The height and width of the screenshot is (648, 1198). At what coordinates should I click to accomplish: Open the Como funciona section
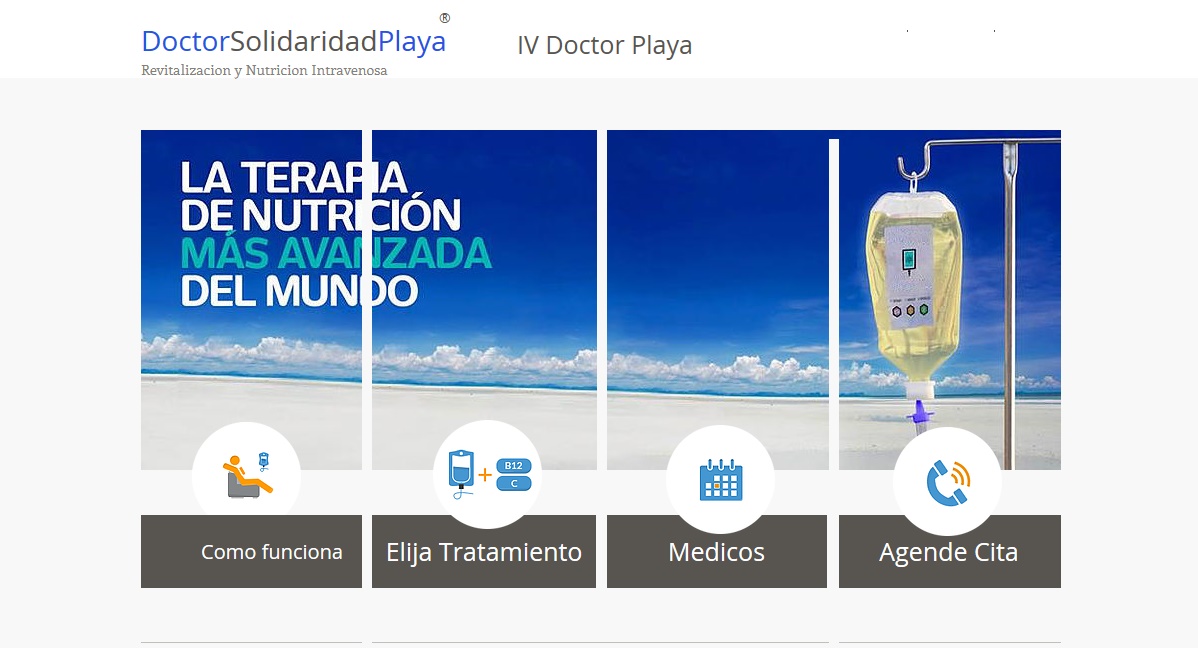pos(271,552)
